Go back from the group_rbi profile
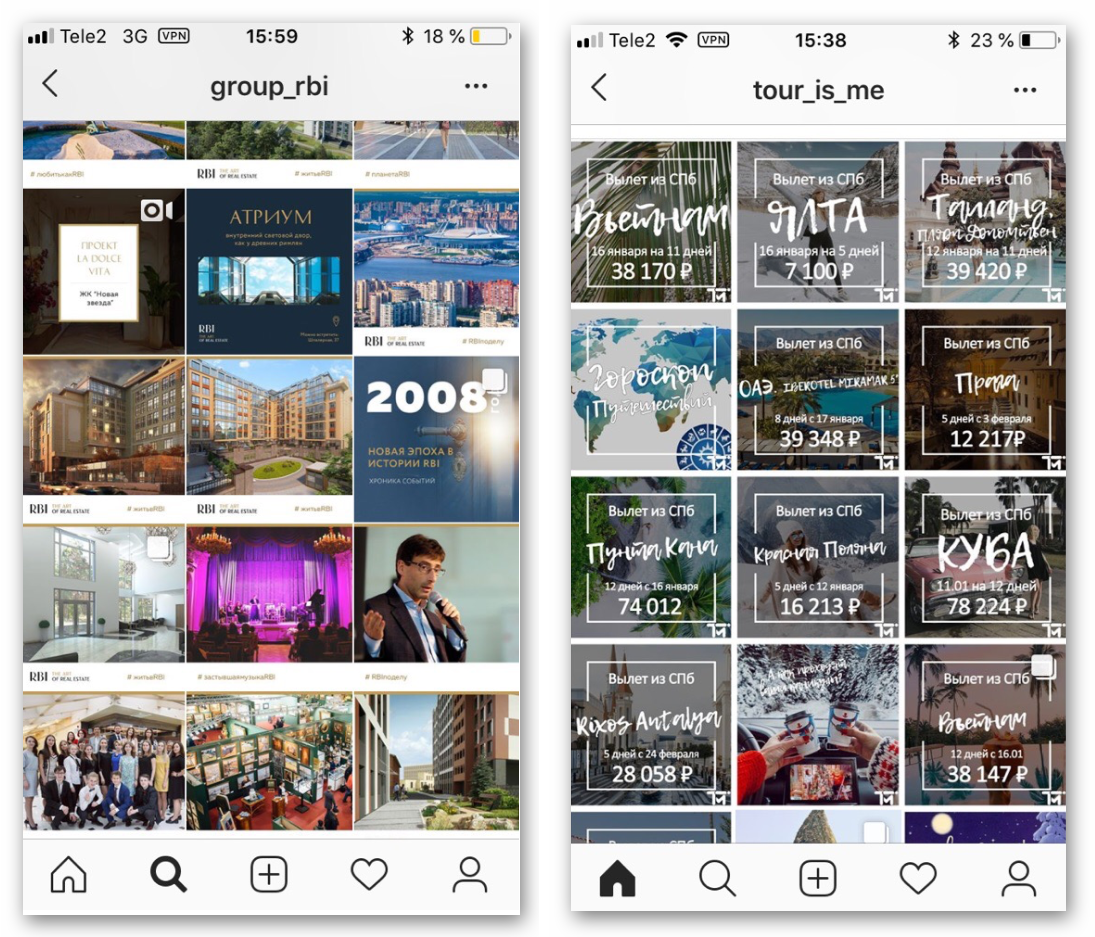The width and height of the screenshot is (1095, 937). [50, 84]
